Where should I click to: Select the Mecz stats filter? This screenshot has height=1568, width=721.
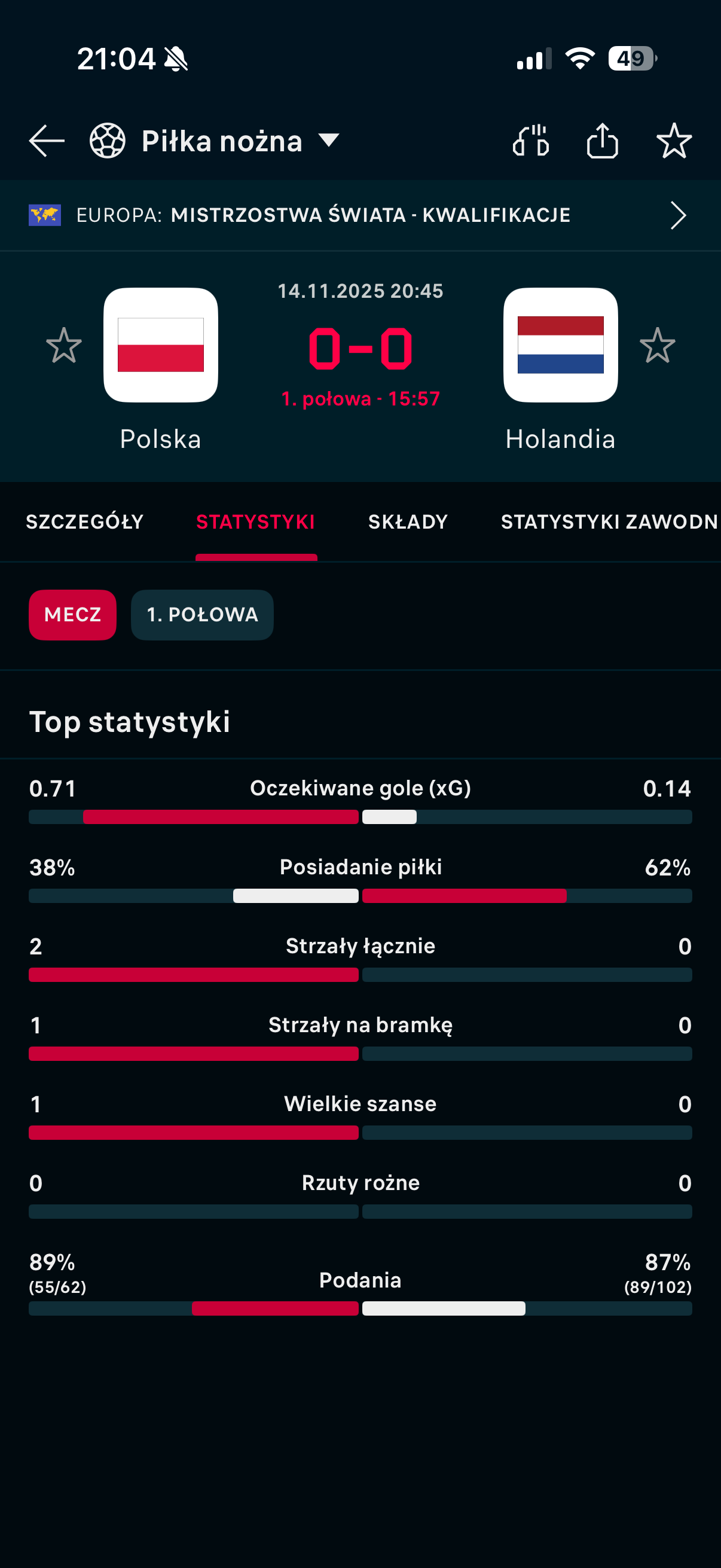(72, 615)
